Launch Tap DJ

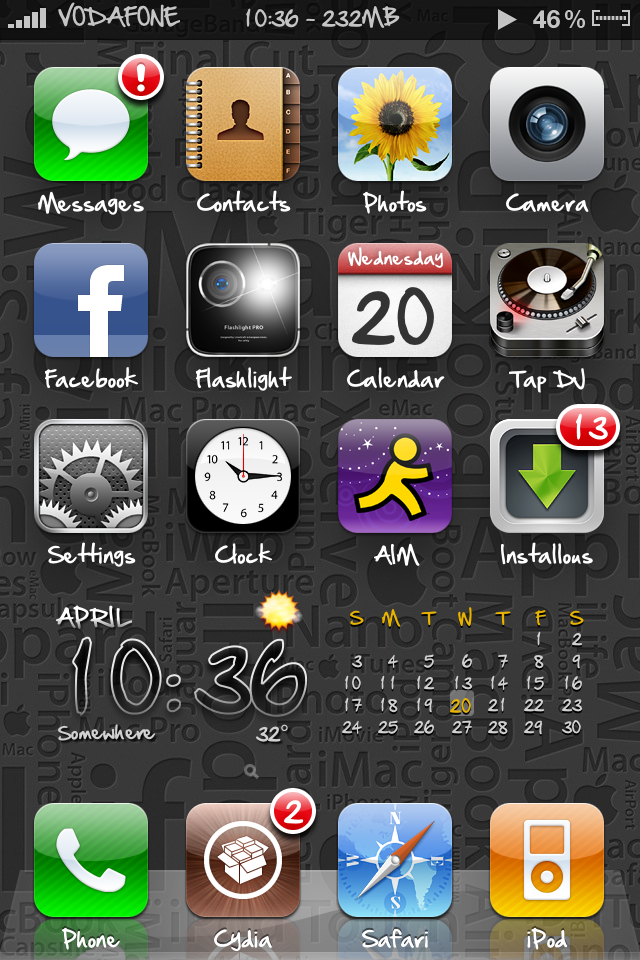(x=547, y=300)
